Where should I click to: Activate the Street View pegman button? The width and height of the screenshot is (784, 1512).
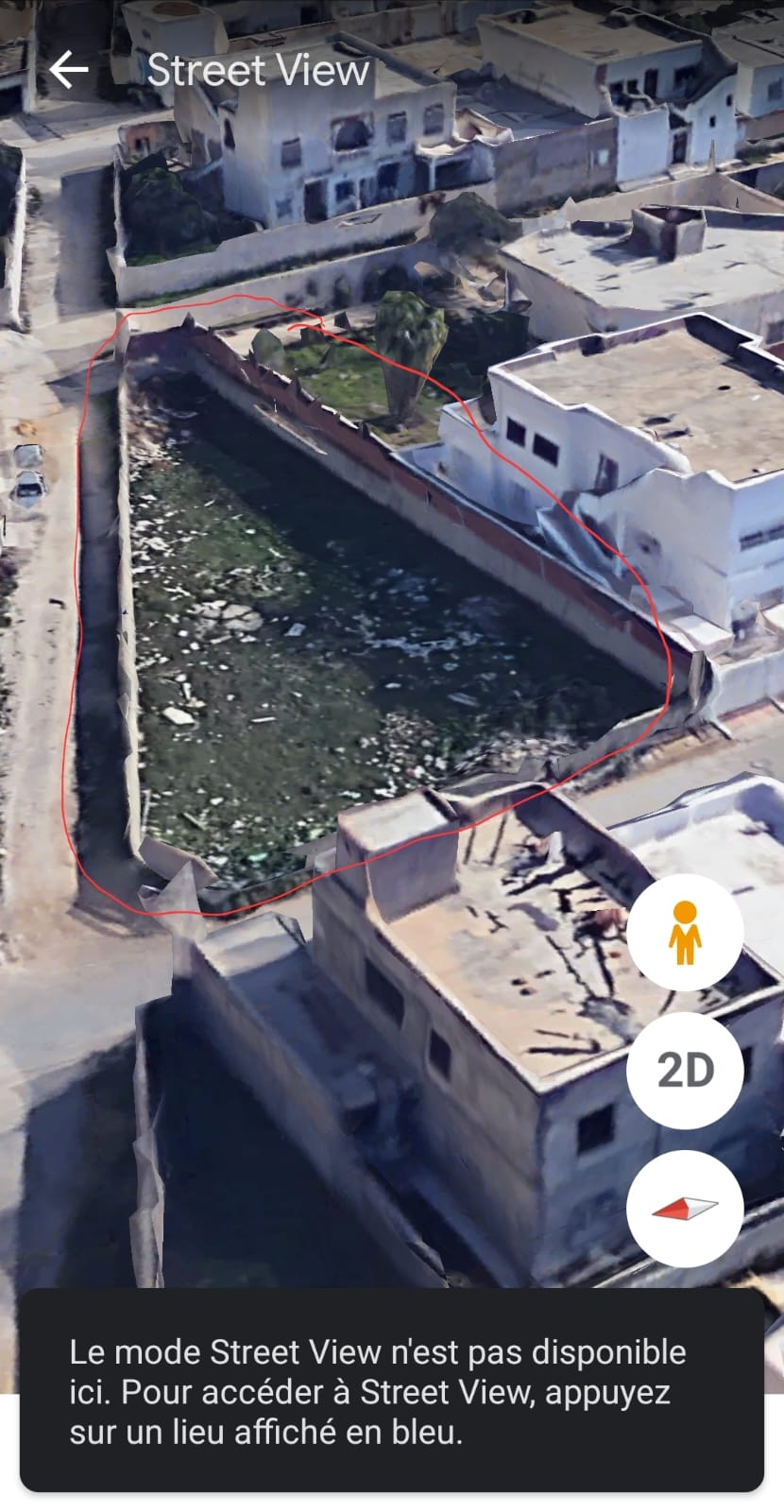pyautogui.click(x=685, y=932)
